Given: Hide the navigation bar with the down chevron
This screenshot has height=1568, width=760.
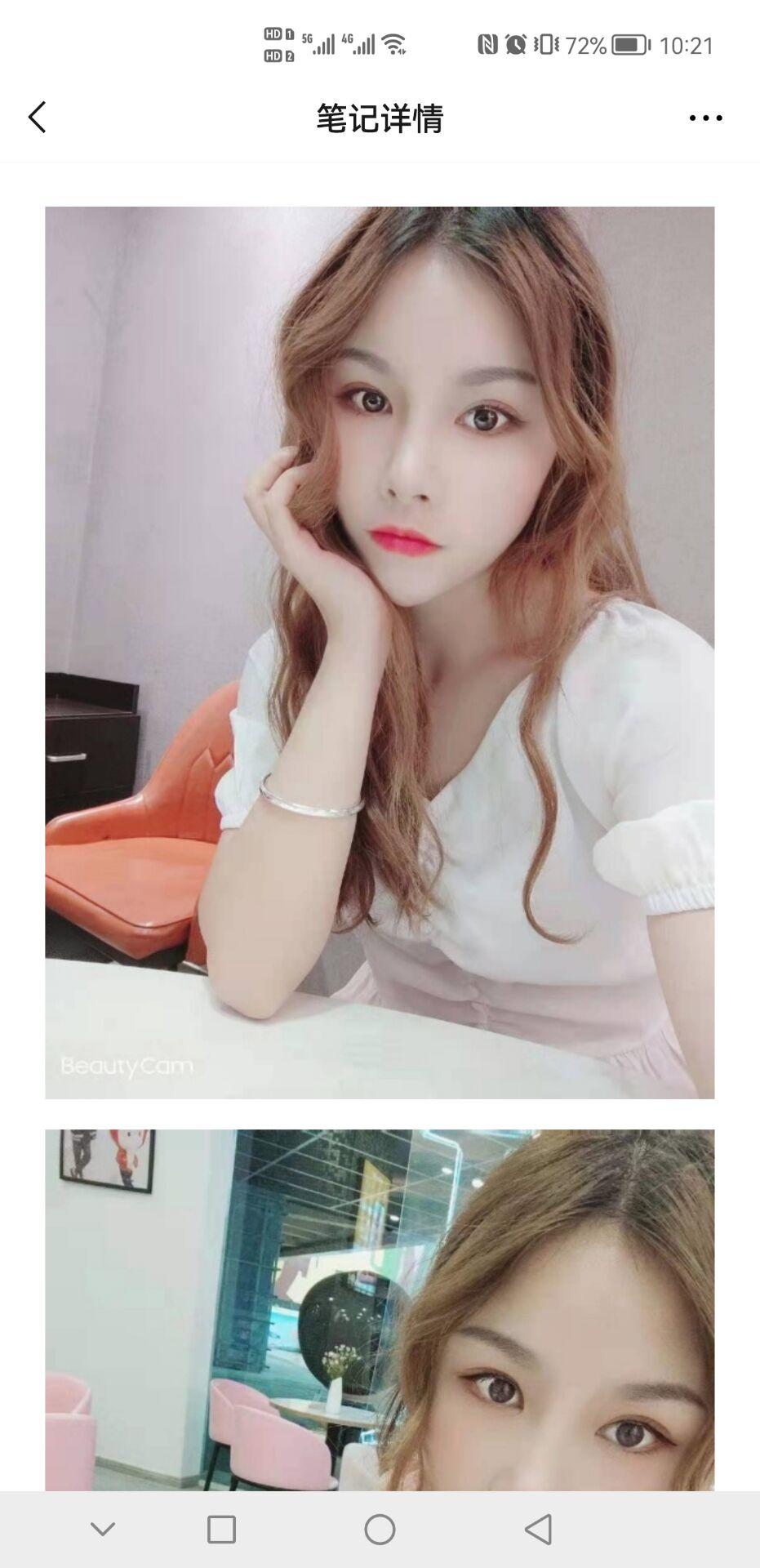Looking at the screenshot, I should pos(103,1529).
